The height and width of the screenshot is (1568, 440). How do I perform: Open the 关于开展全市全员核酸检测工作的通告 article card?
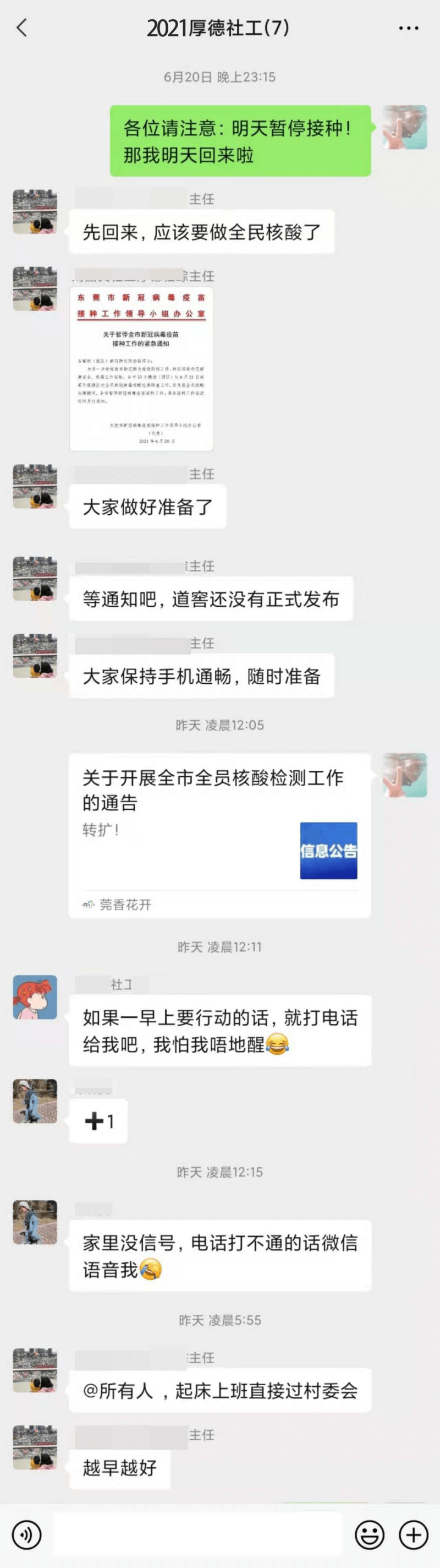pos(219,835)
